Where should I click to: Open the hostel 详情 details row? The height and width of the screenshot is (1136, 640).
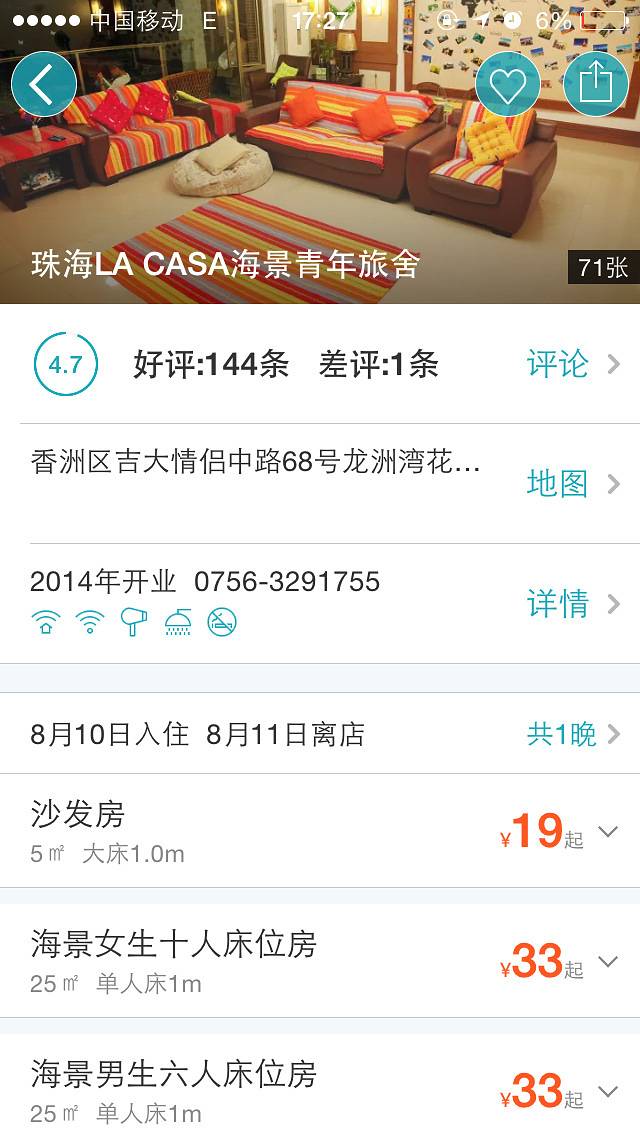point(572,604)
